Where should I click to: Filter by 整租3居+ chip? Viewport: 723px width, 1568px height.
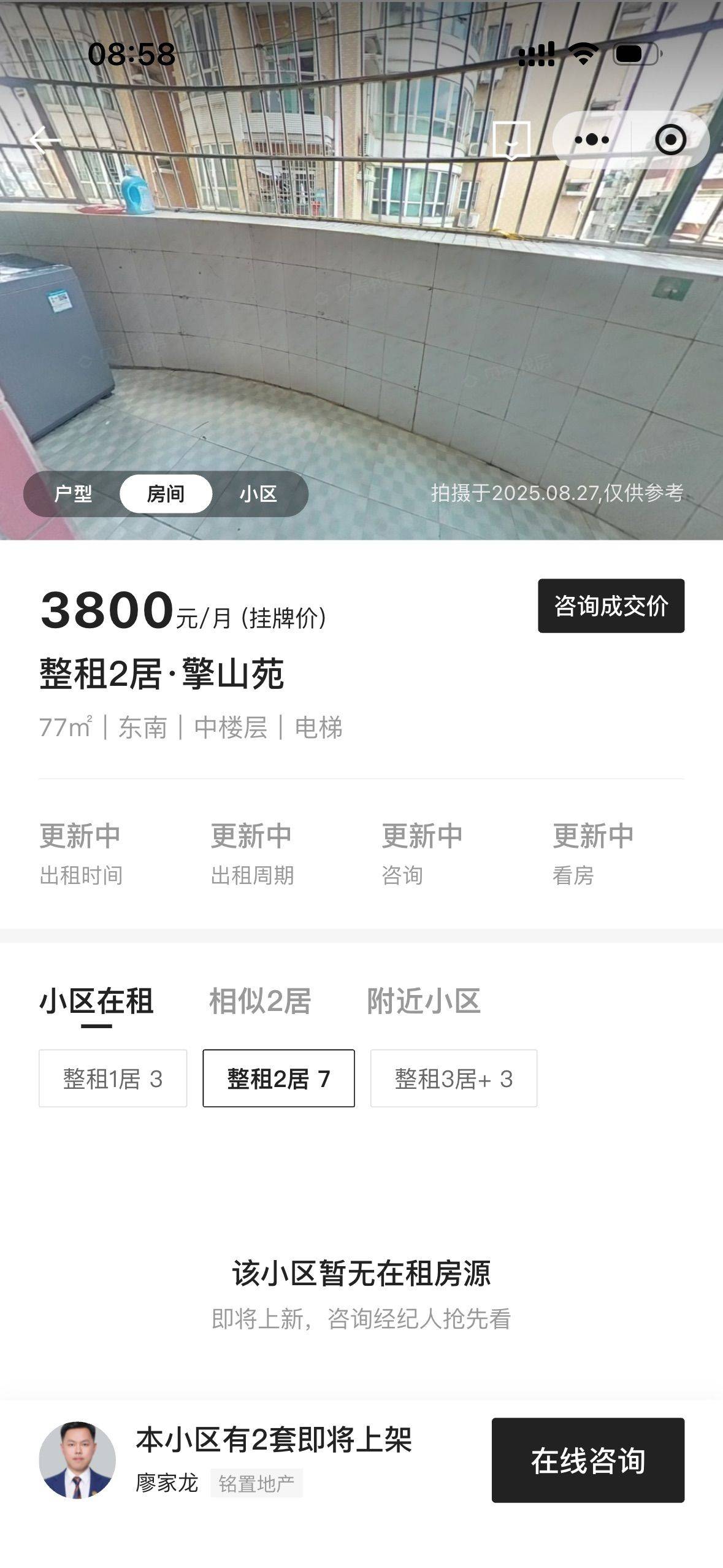(453, 1078)
